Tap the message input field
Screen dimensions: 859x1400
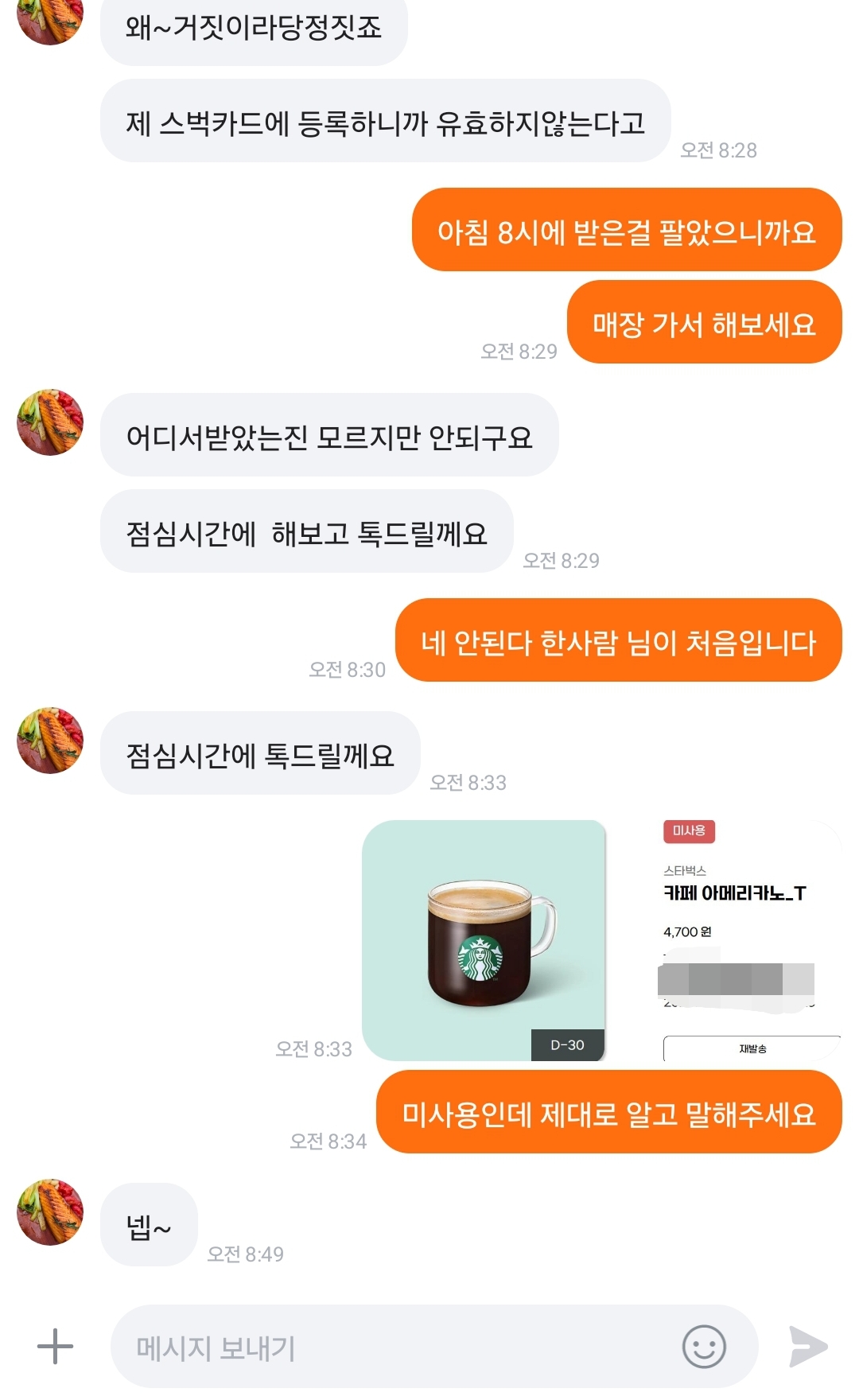[x=398, y=1347]
